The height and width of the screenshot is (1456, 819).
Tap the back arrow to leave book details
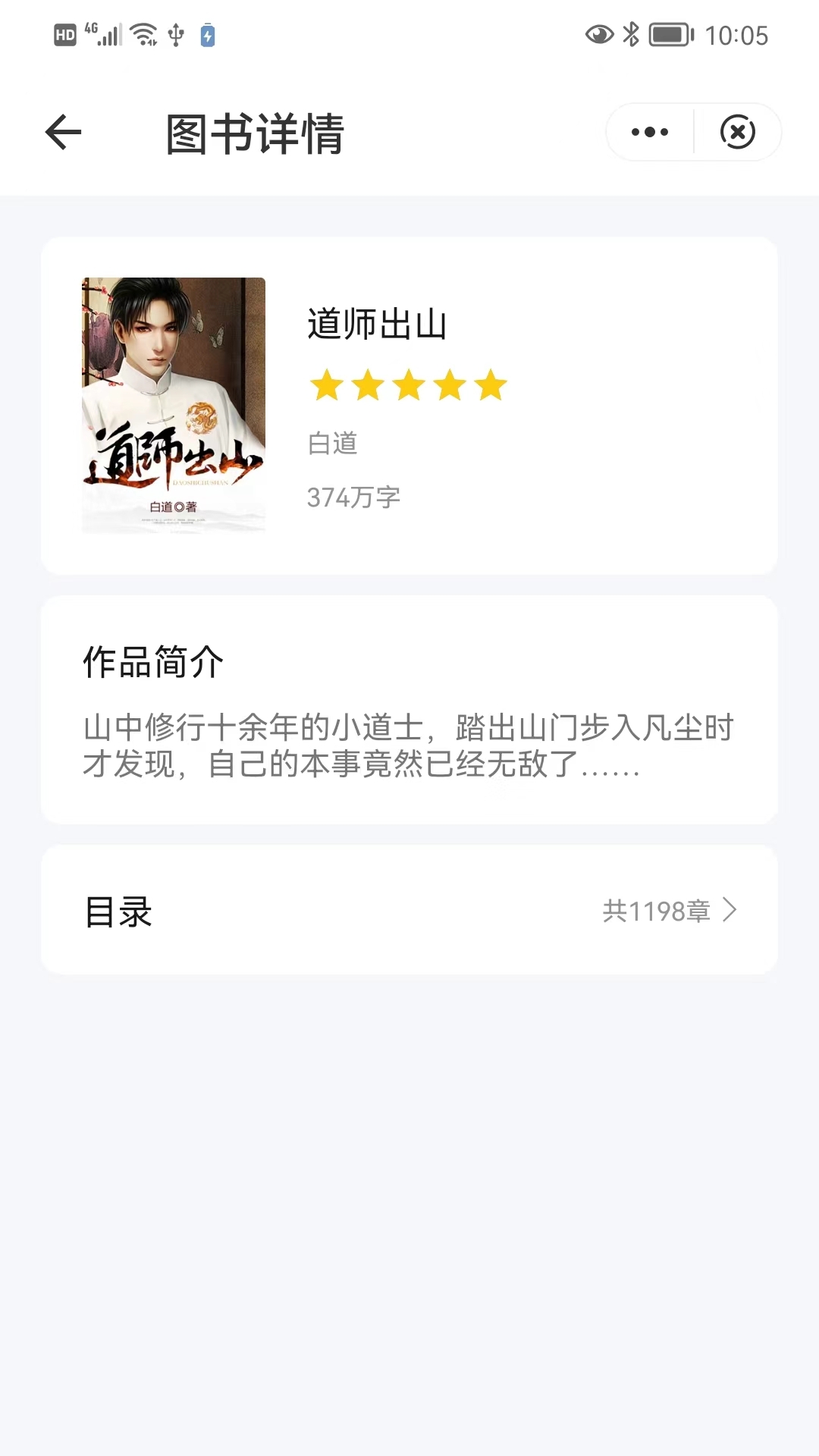[x=61, y=131]
